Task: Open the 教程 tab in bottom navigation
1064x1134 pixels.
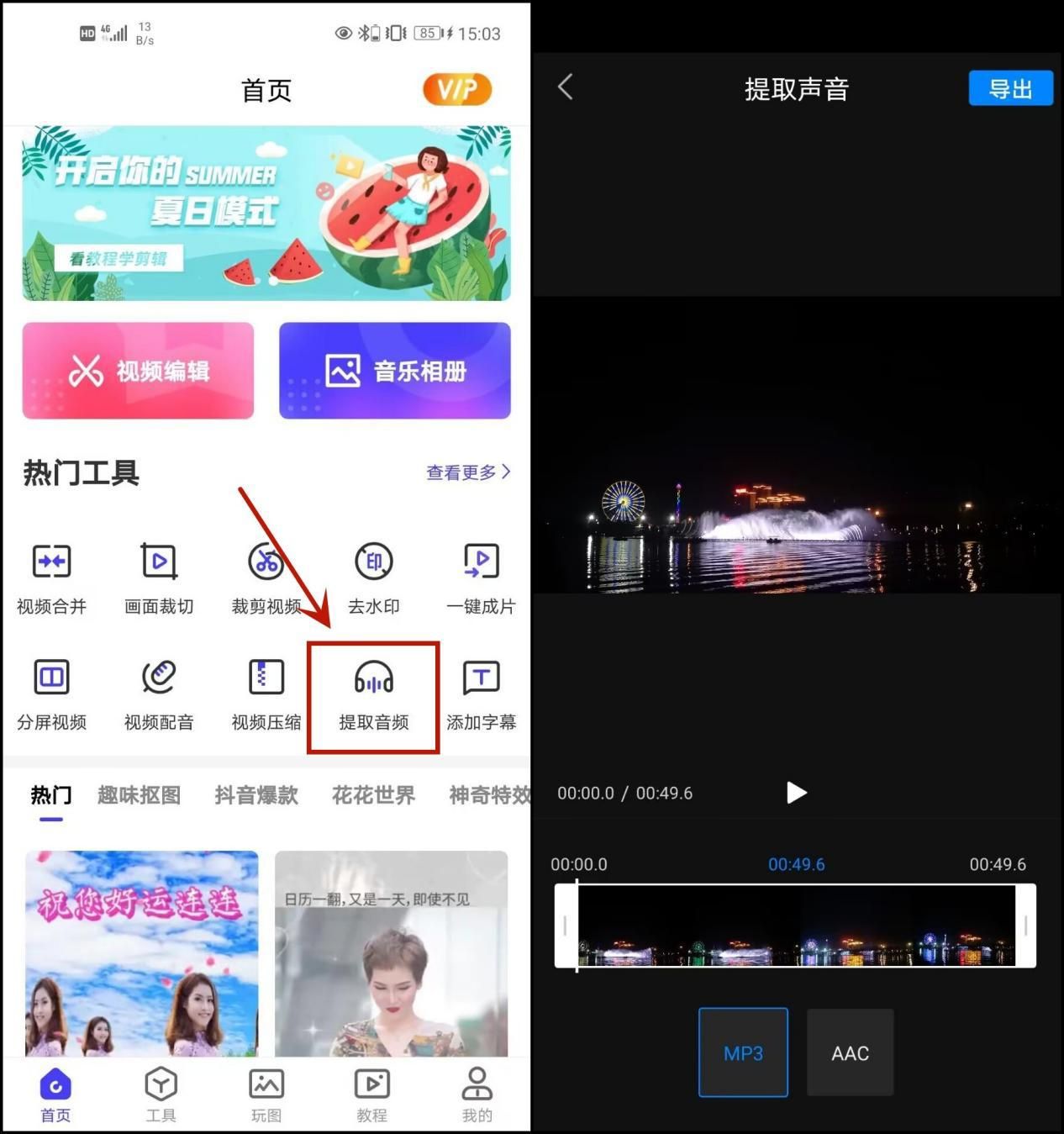Action: [371, 1093]
